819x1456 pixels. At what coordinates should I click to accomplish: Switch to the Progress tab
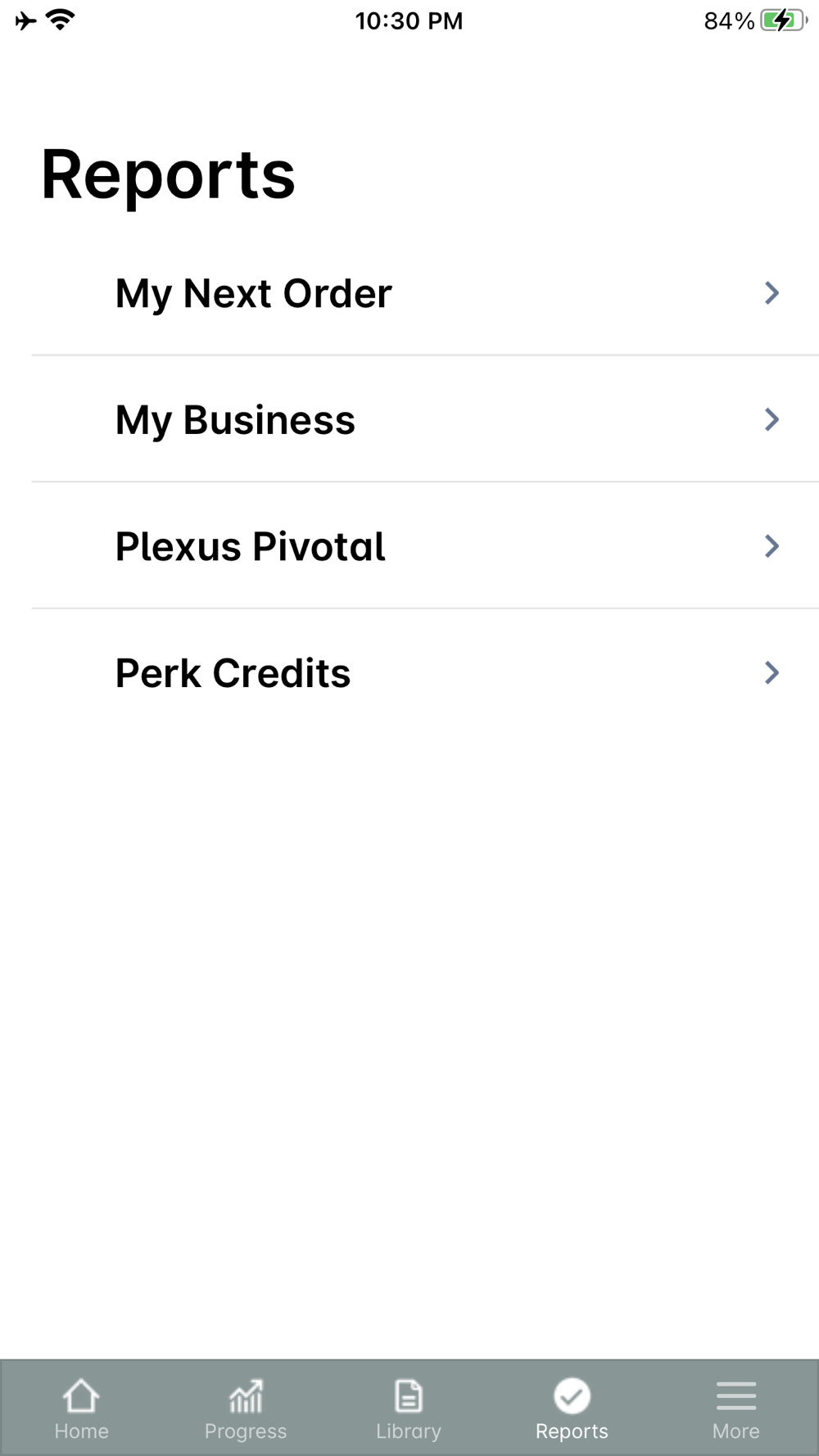(x=246, y=1409)
